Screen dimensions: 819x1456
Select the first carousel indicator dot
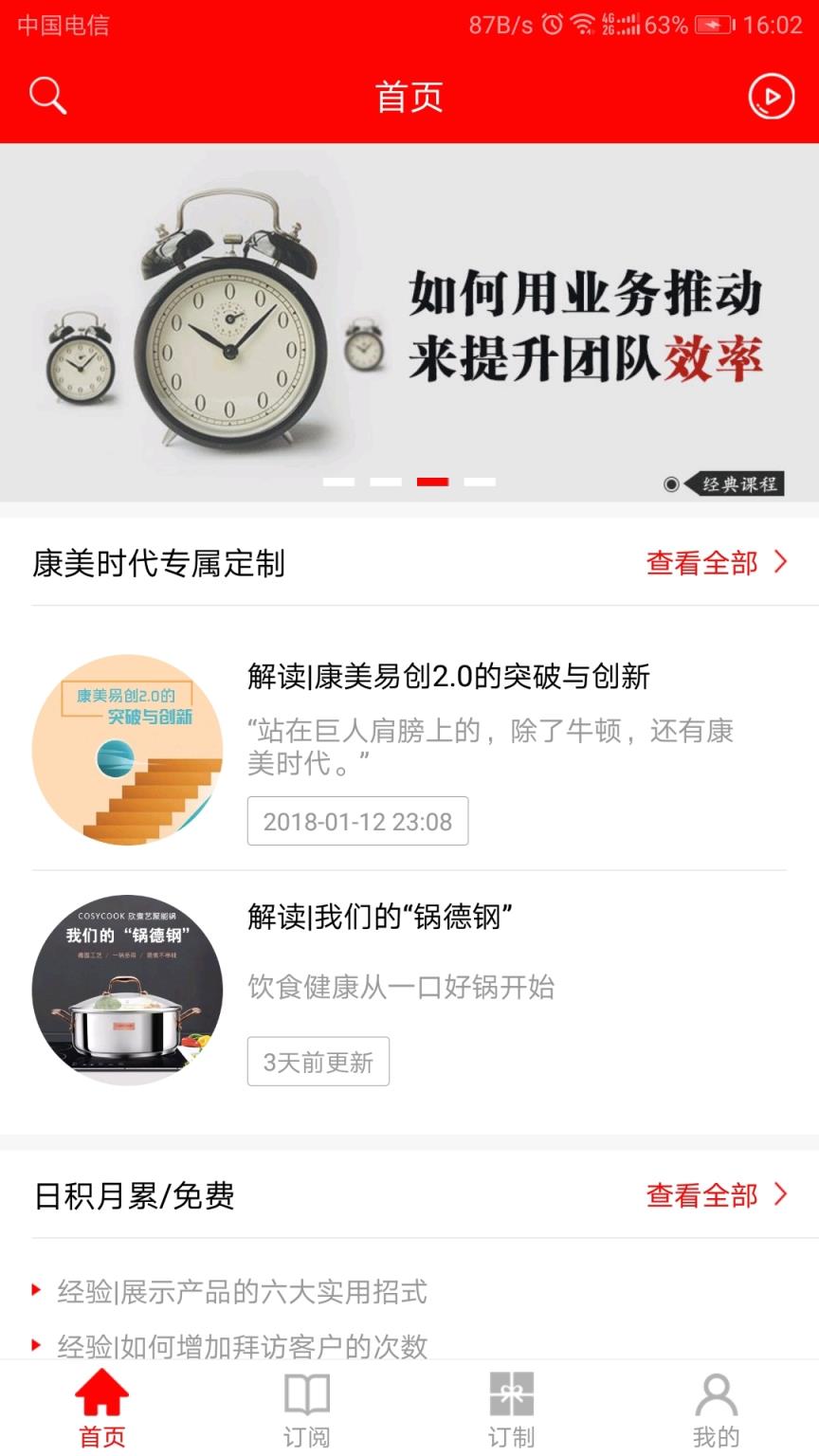pos(337,481)
